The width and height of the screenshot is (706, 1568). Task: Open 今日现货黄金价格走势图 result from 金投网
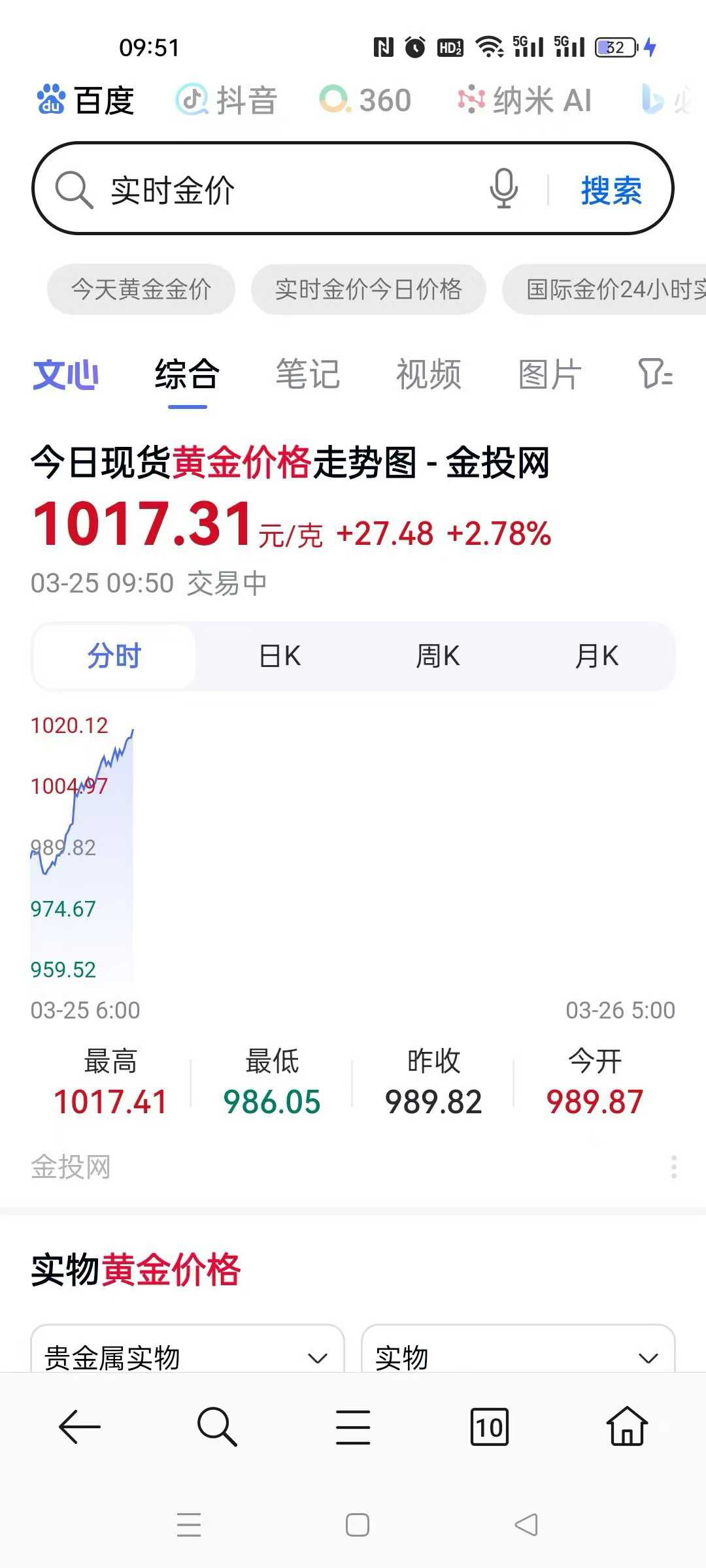290,463
